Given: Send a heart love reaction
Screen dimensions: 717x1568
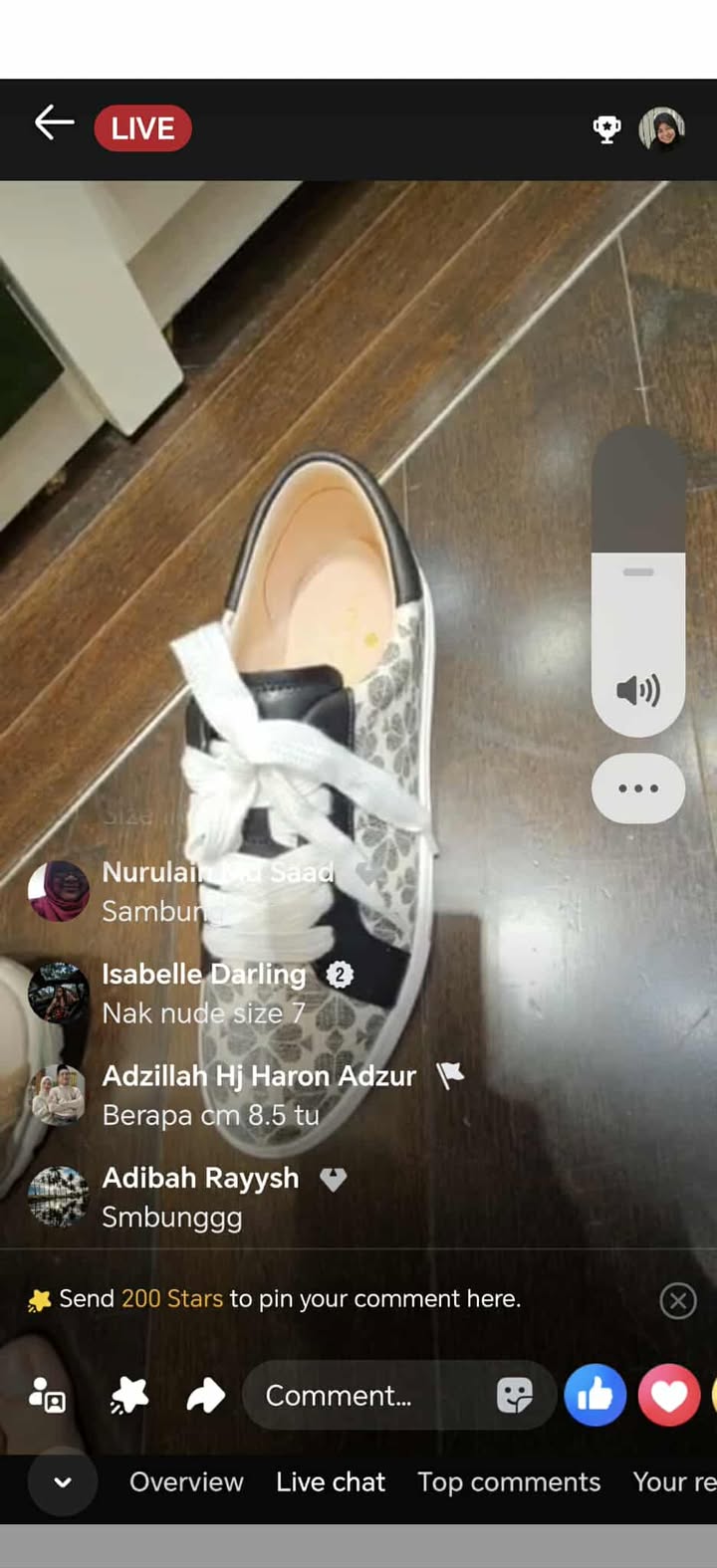Looking at the screenshot, I should (x=668, y=1396).
